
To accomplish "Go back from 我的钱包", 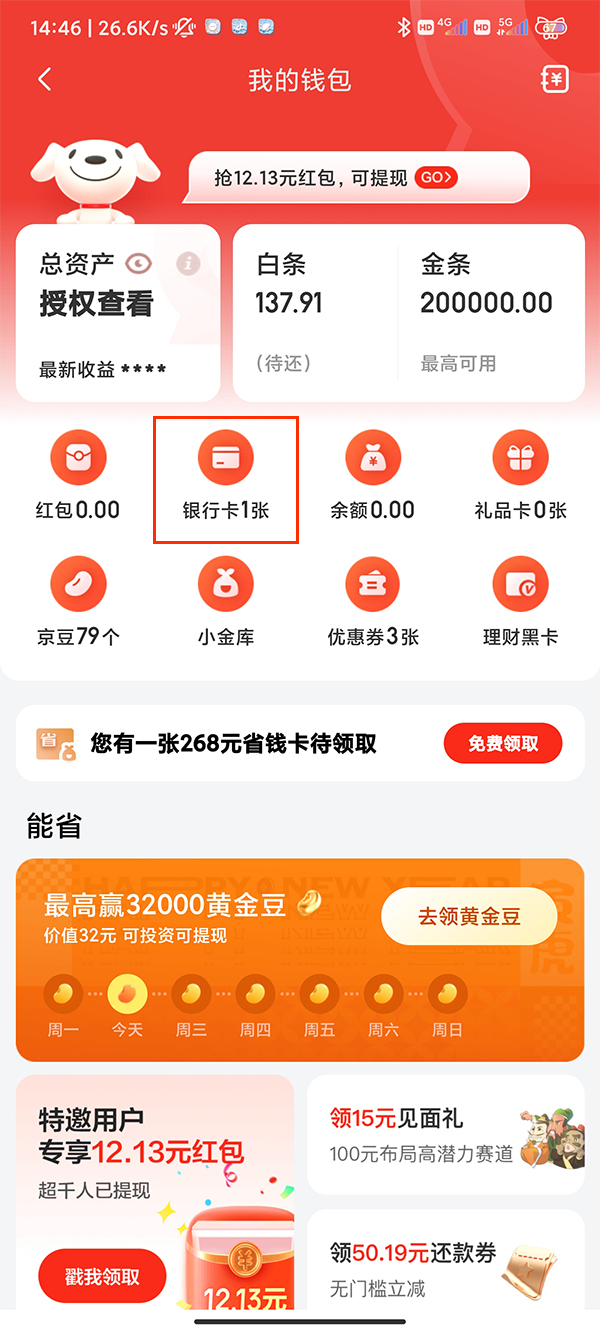I will (44, 80).
